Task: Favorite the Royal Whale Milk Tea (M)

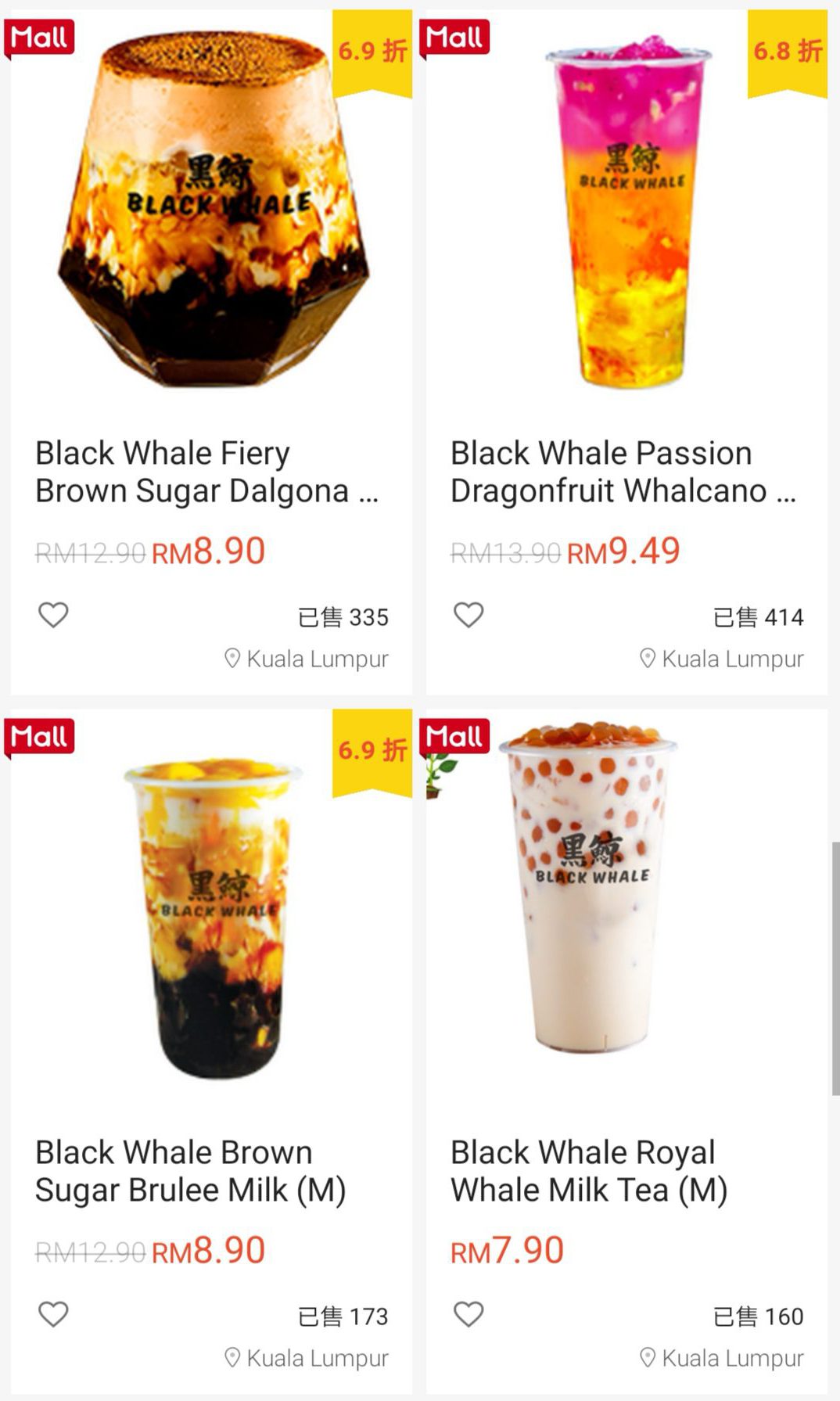Action: (468, 1314)
